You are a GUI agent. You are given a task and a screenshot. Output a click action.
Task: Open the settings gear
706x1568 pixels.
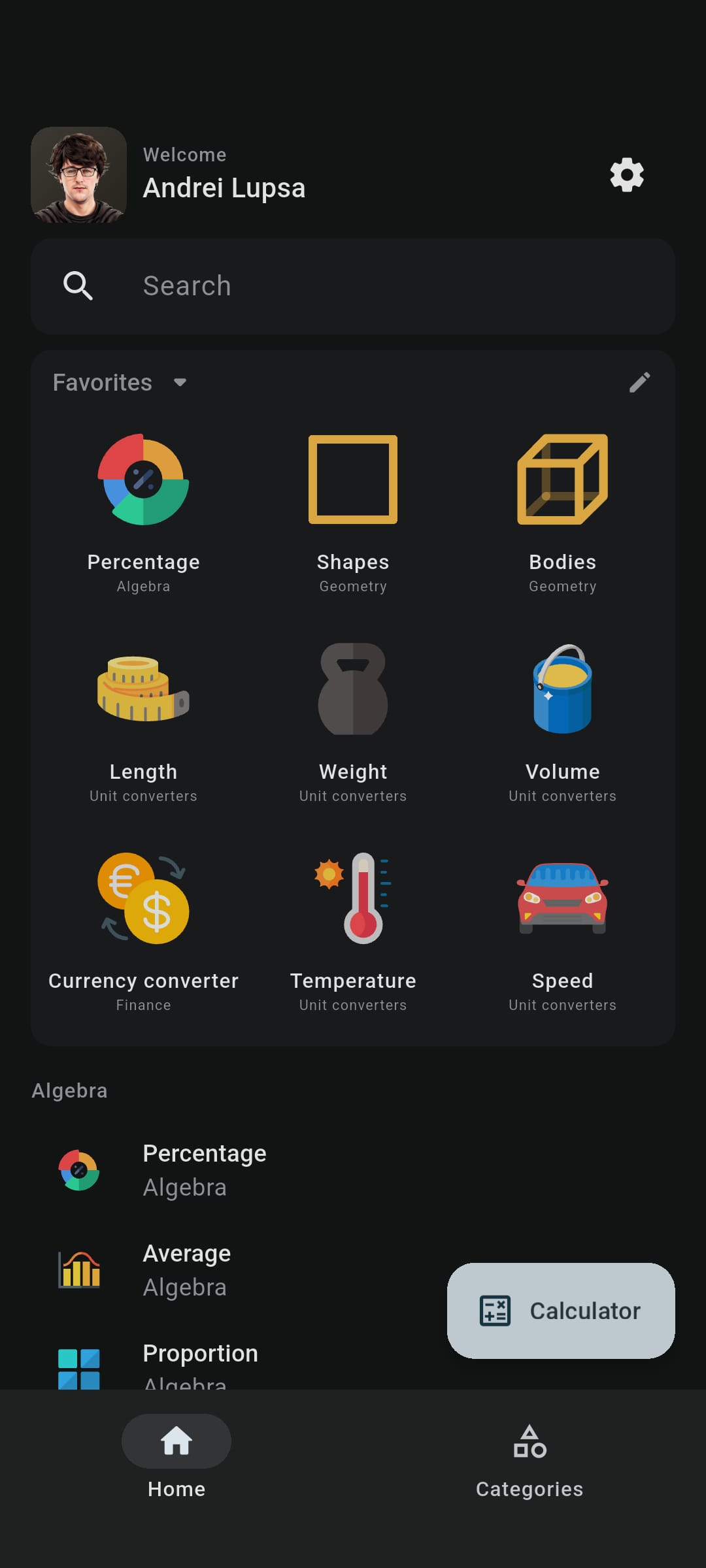click(x=626, y=174)
